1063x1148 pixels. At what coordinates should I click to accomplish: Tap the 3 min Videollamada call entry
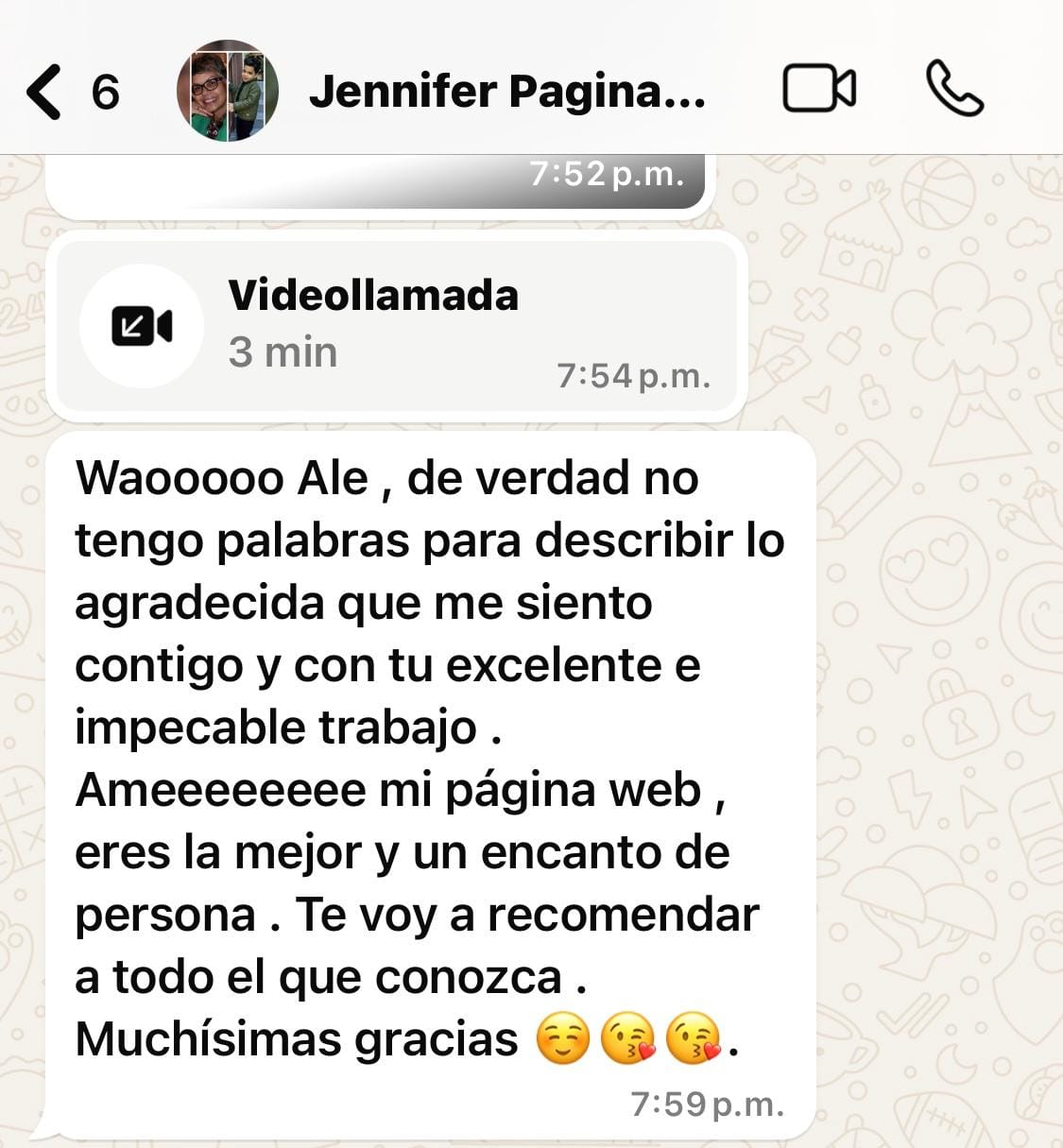point(397,326)
